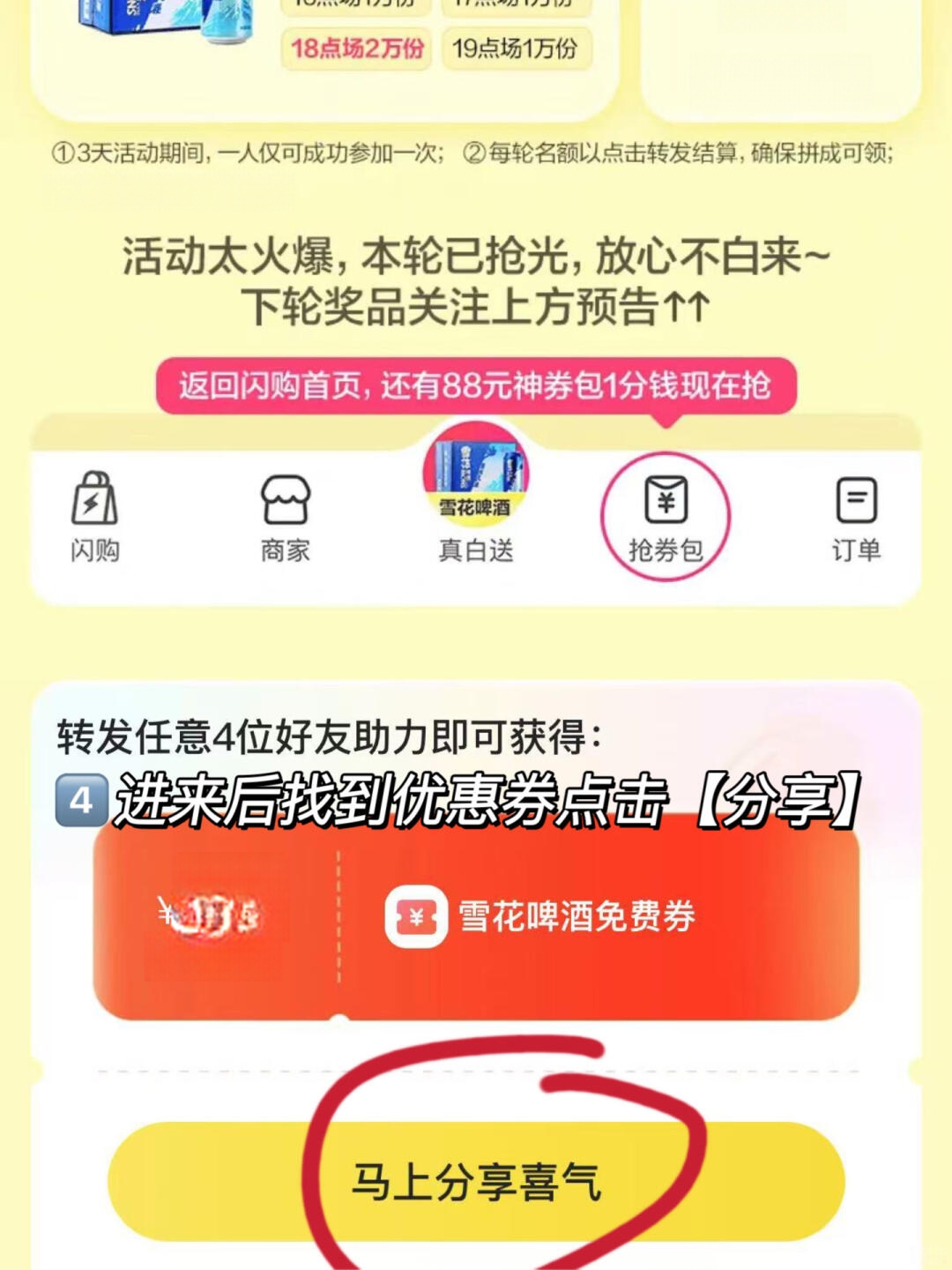The image size is (952, 1270).
Task: Tap the 马上分享喜气 button
Action: point(476,1182)
